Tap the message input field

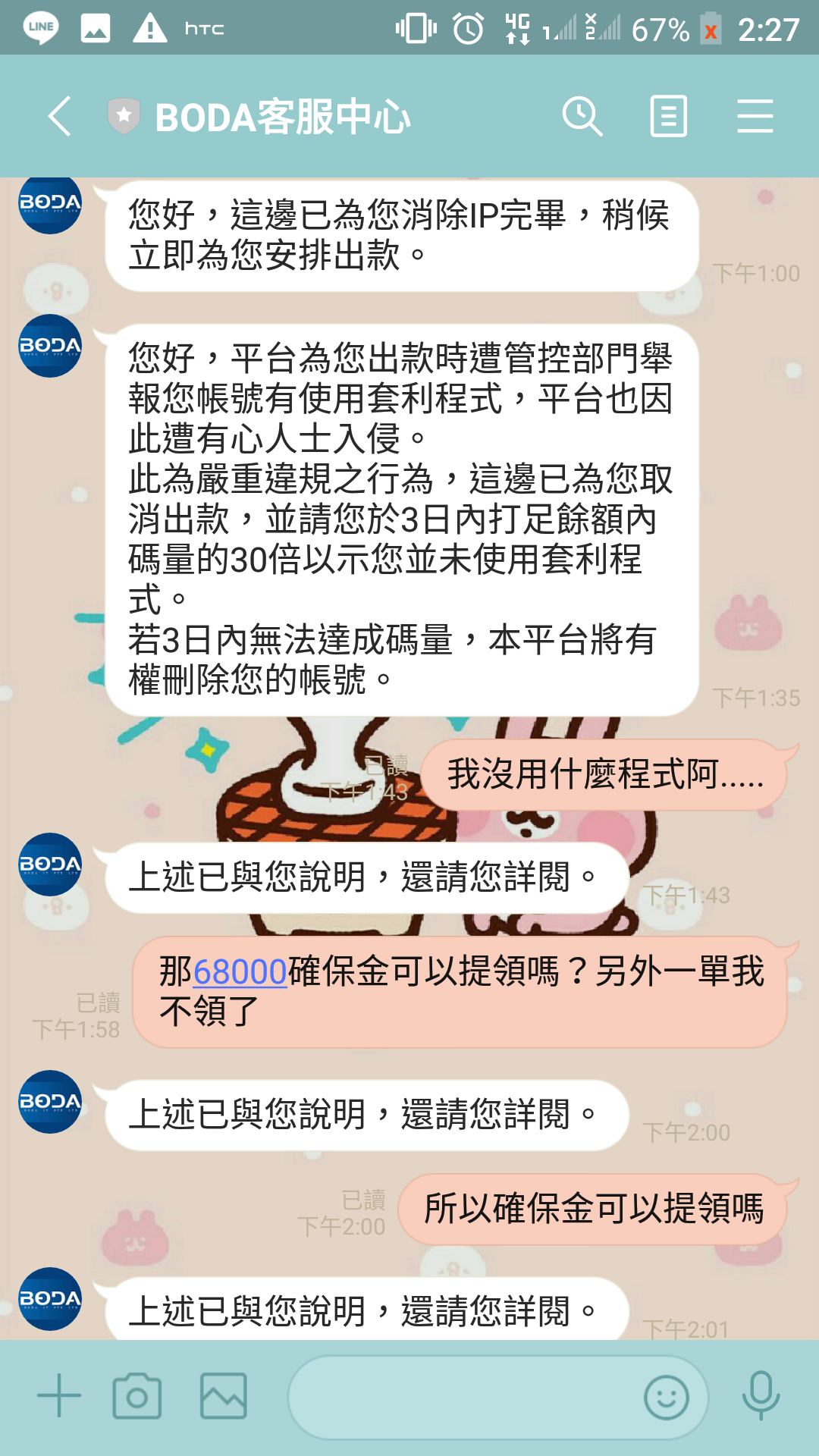coord(463,1397)
